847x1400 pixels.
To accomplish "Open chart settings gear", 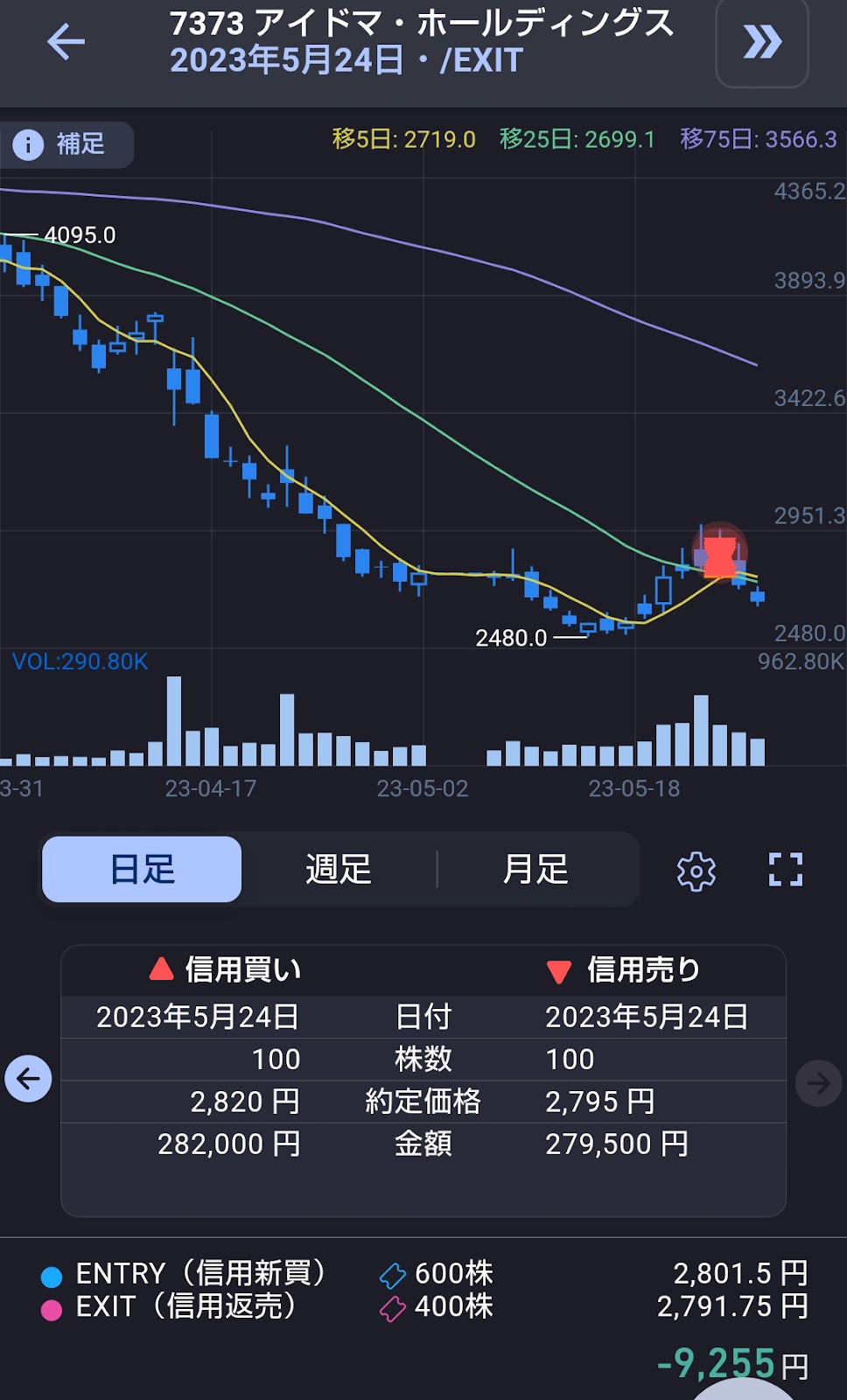I will click(696, 871).
